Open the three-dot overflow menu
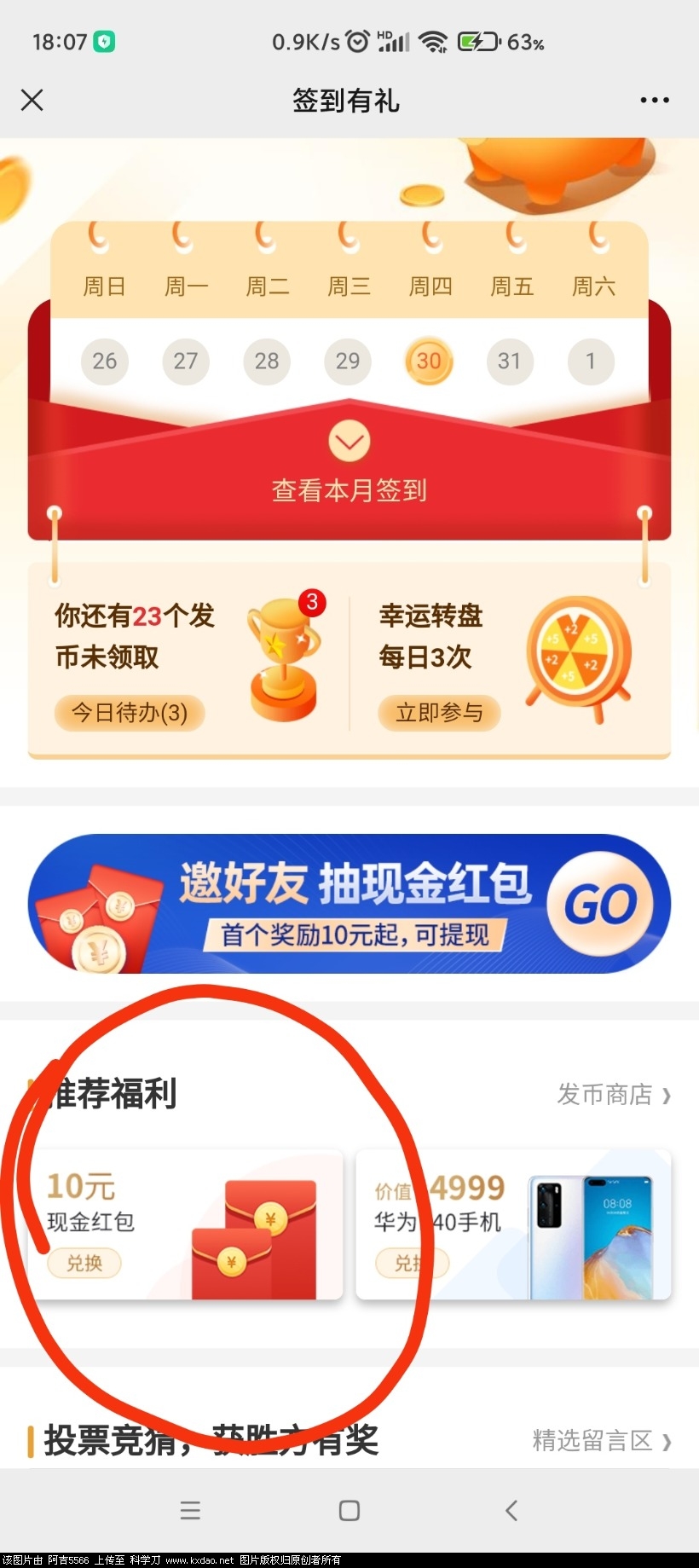 (654, 101)
